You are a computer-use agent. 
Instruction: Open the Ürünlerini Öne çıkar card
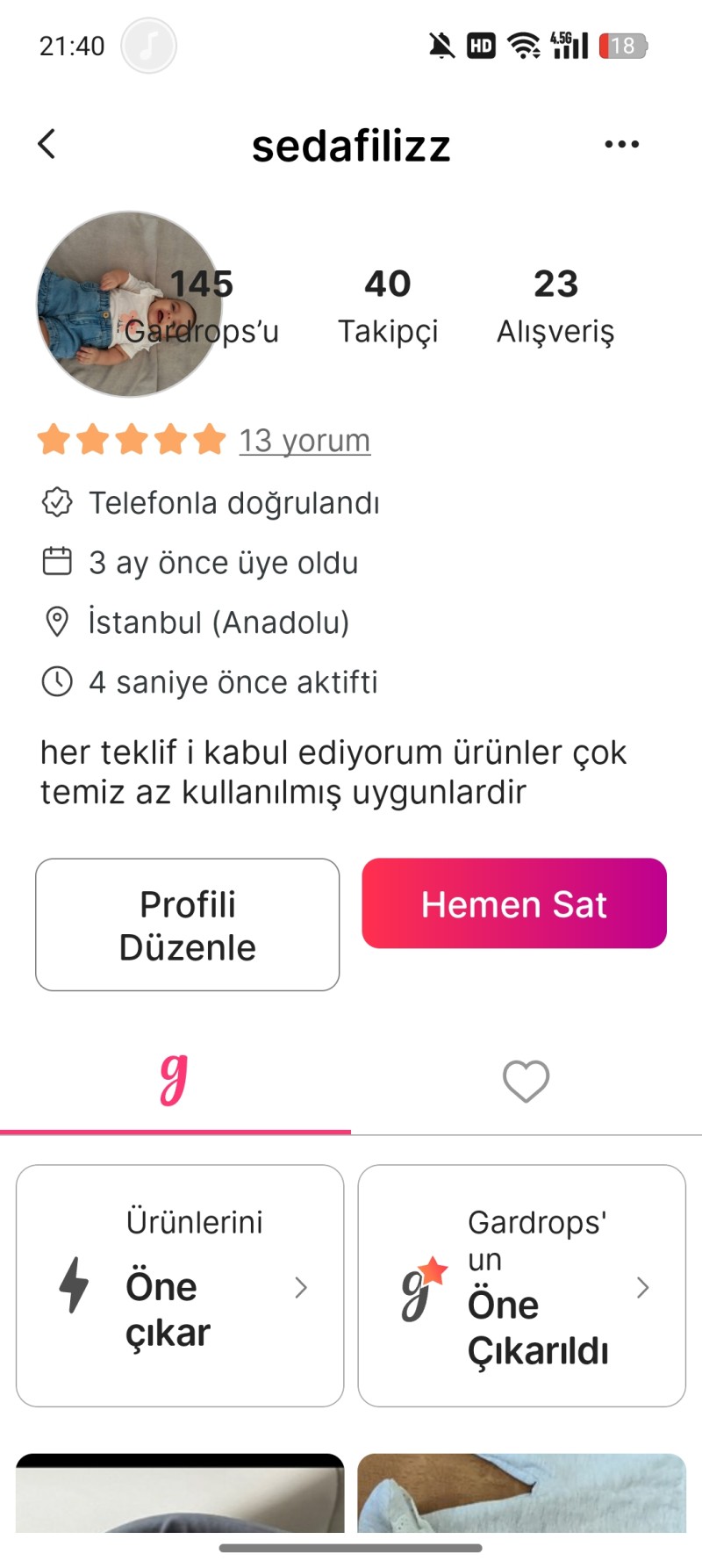pyautogui.click(x=180, y=1285)
